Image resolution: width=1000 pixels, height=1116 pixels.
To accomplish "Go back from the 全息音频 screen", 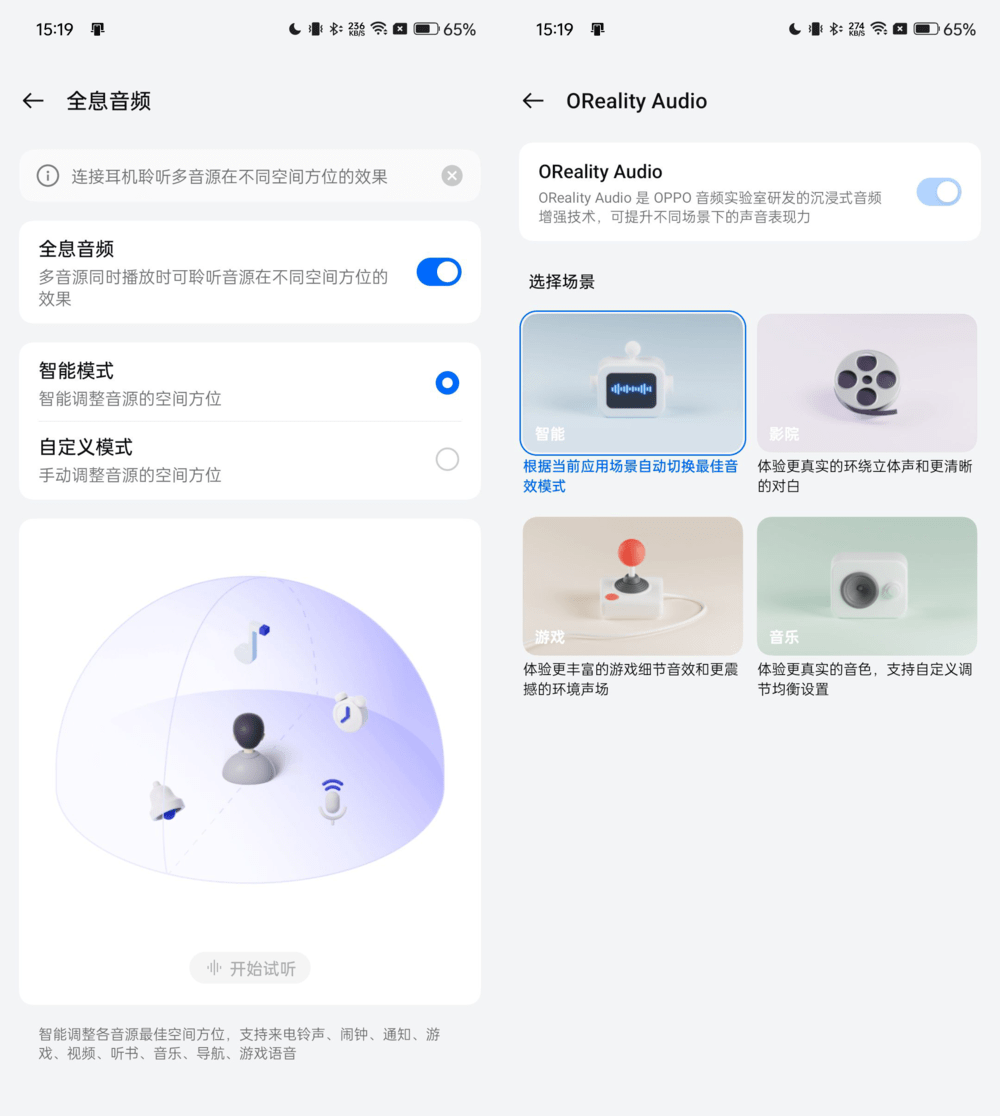I will 33,101.
